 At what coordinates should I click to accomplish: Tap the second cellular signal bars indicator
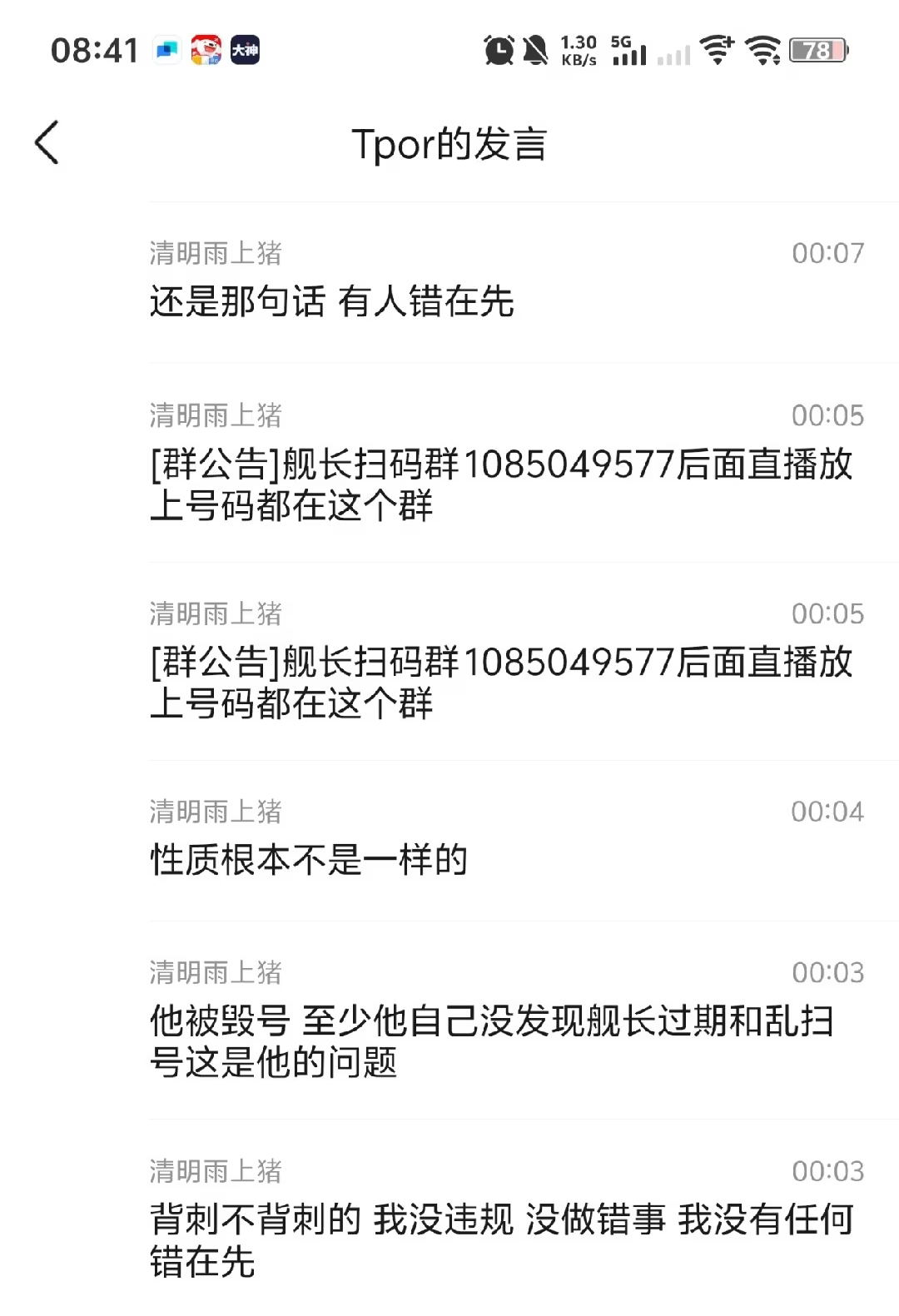pos(675,55)
